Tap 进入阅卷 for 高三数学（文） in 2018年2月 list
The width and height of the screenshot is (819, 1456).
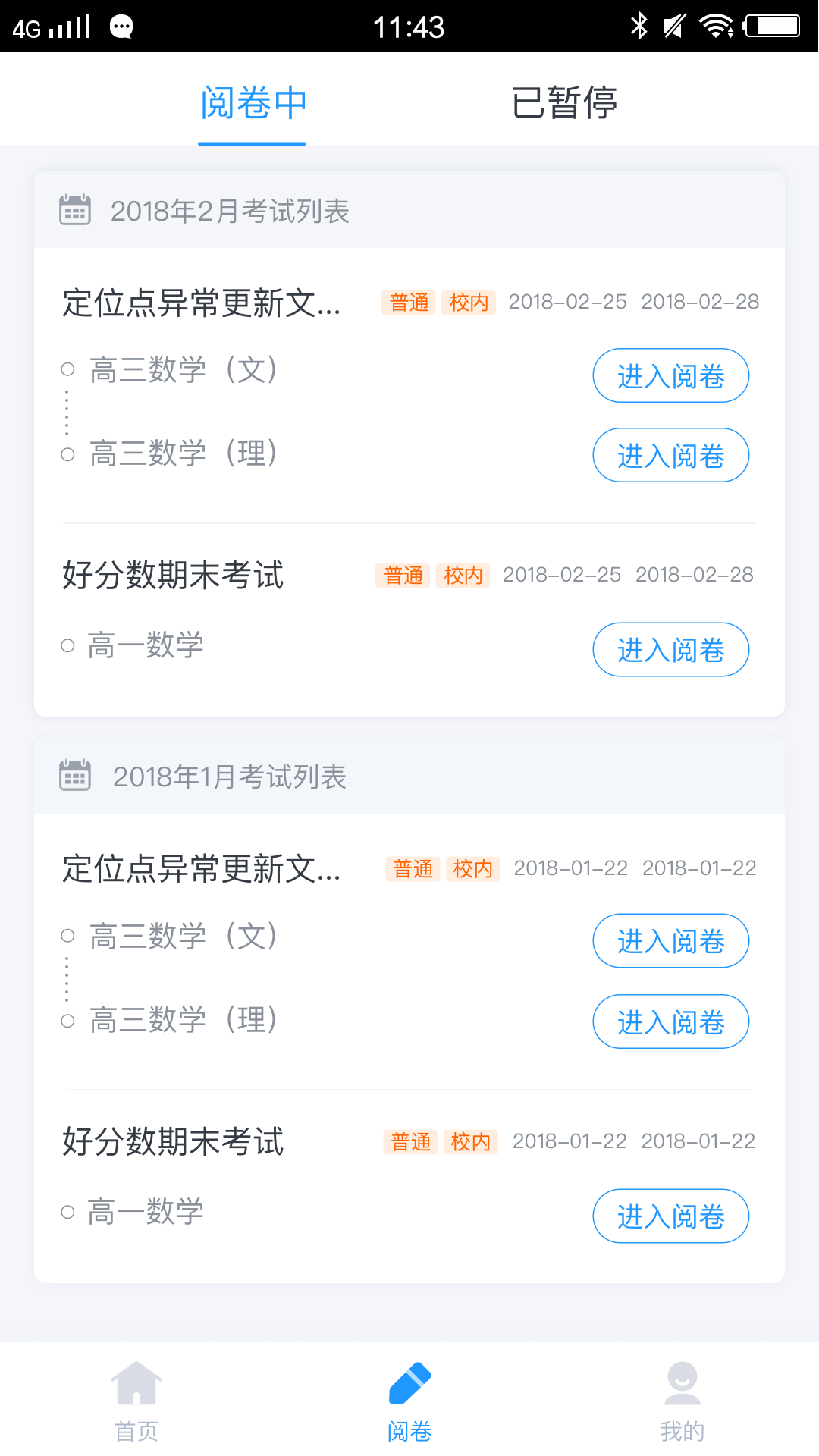click(x=670, y=376)
